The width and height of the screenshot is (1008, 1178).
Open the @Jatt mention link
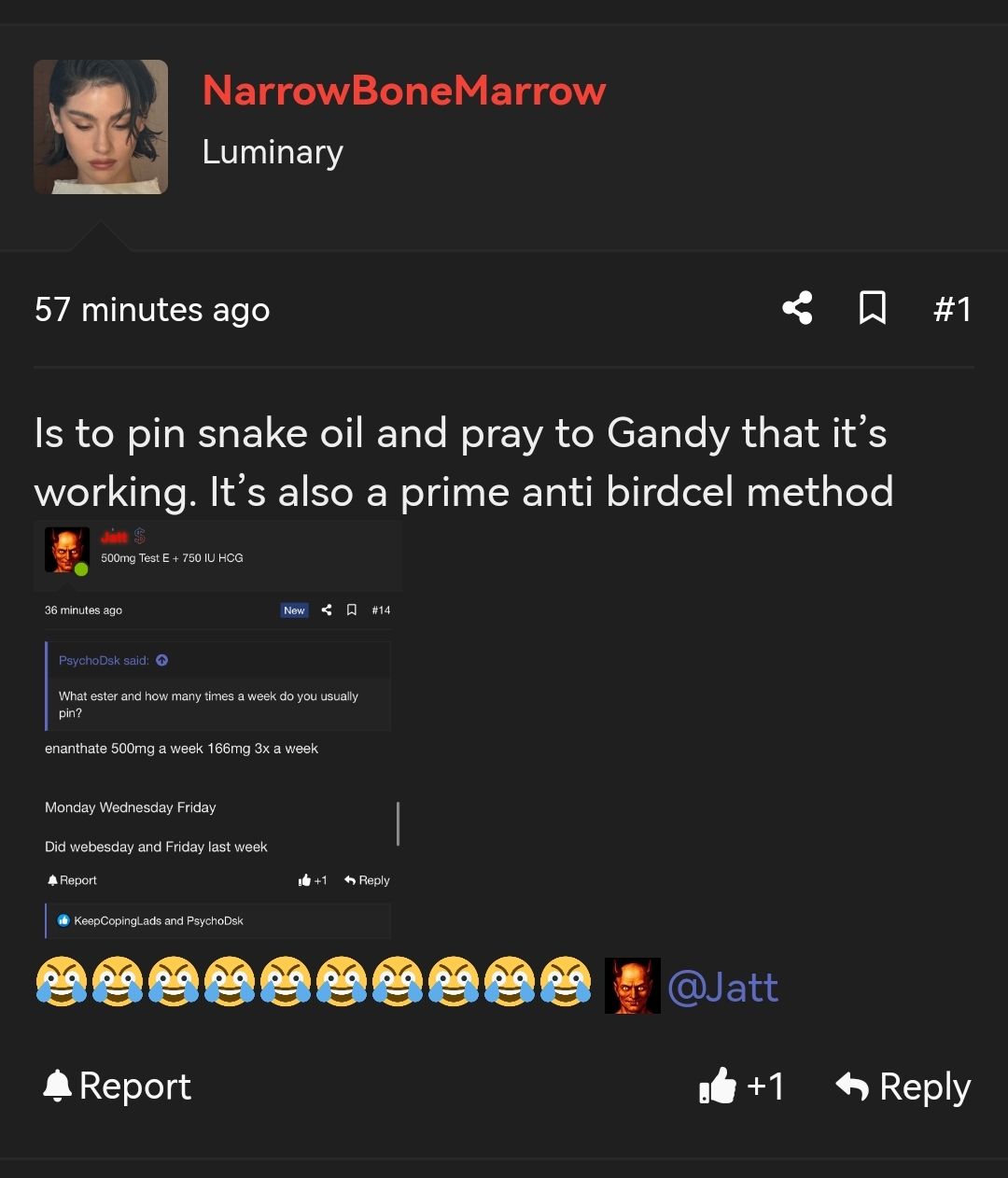tap(722, 987)
